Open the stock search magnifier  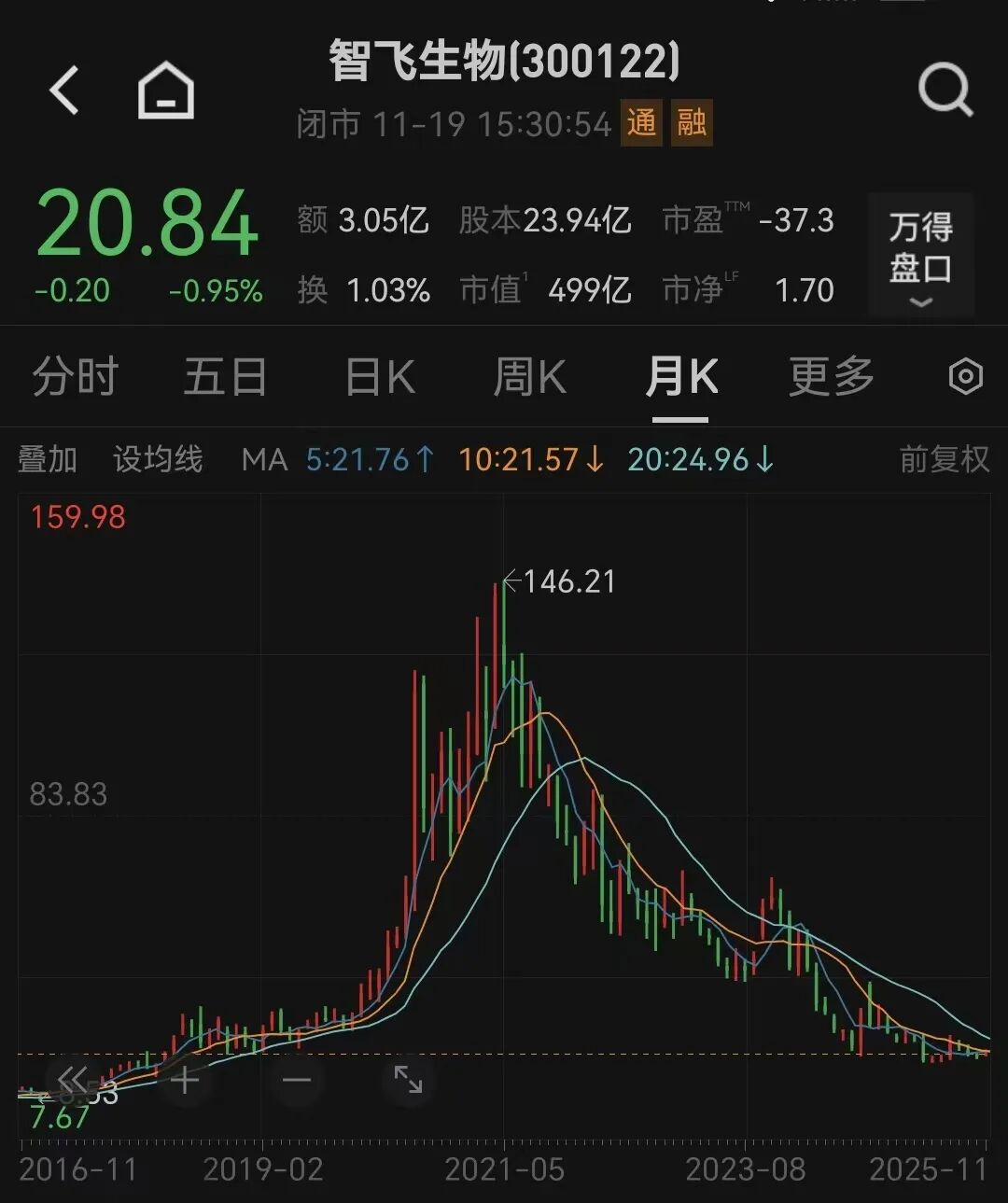coord(945,91)
